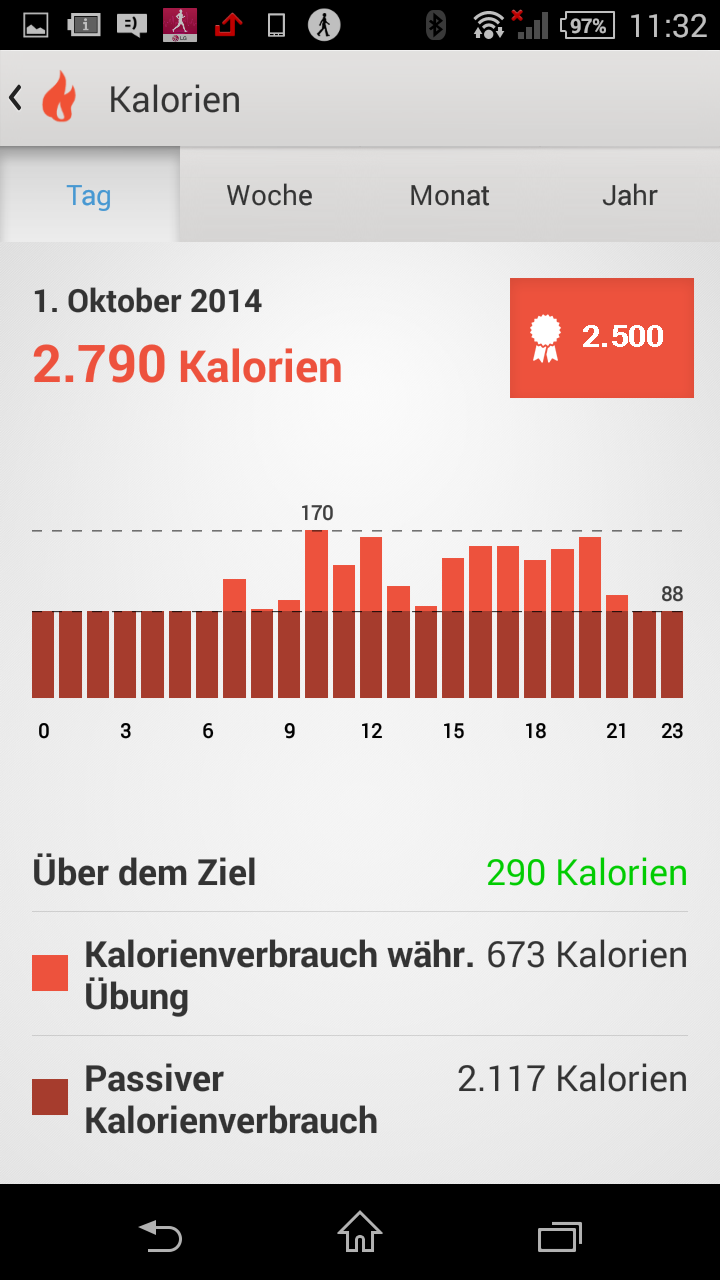Screen dimensions: 720x1280
Task: Switch to the Woche tab
Action: (x=269, y=195)
